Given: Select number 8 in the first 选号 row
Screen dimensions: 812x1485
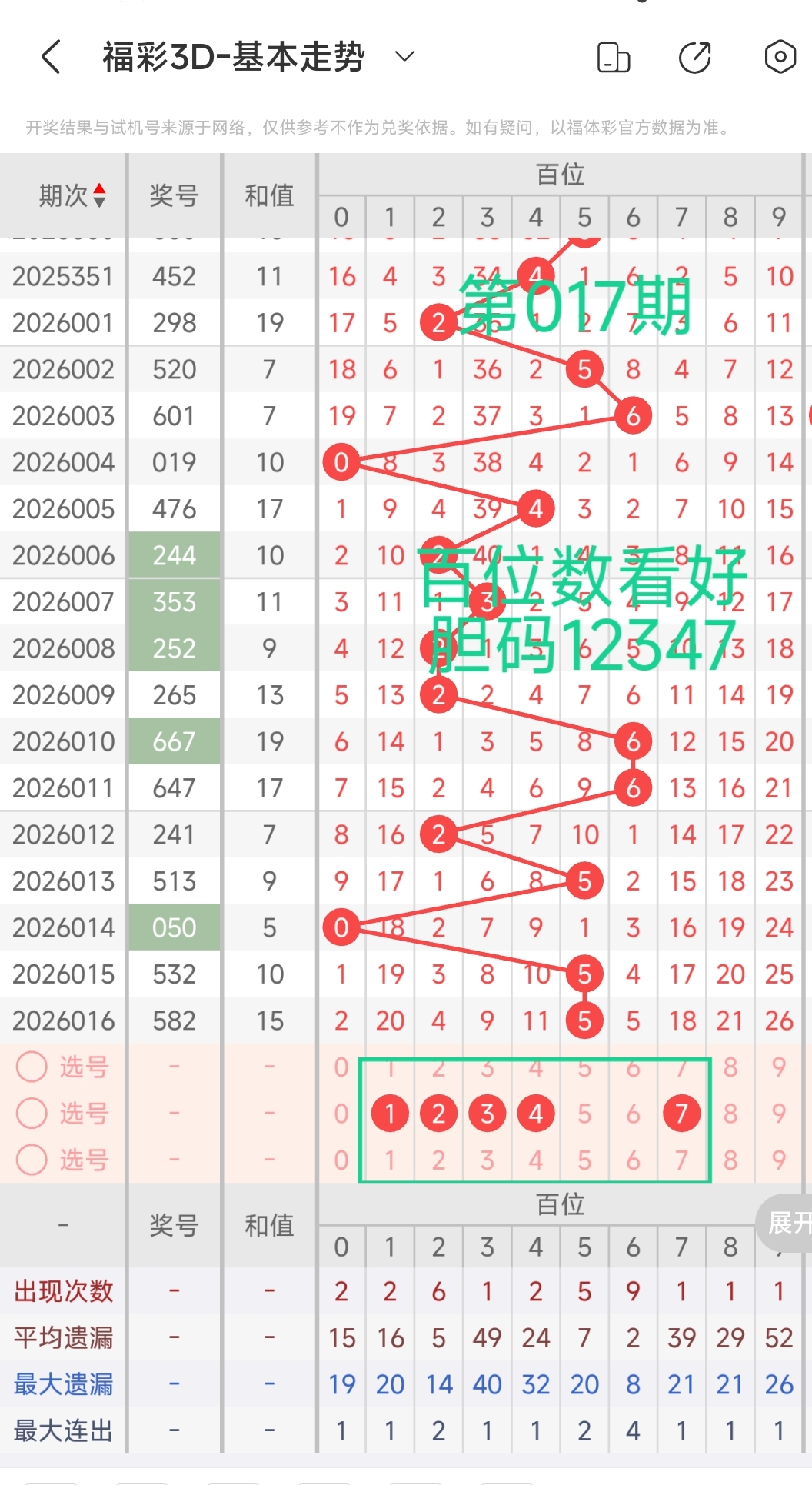Looking at the screenshot, I should pyautogui.click(x=729, y=1067).
